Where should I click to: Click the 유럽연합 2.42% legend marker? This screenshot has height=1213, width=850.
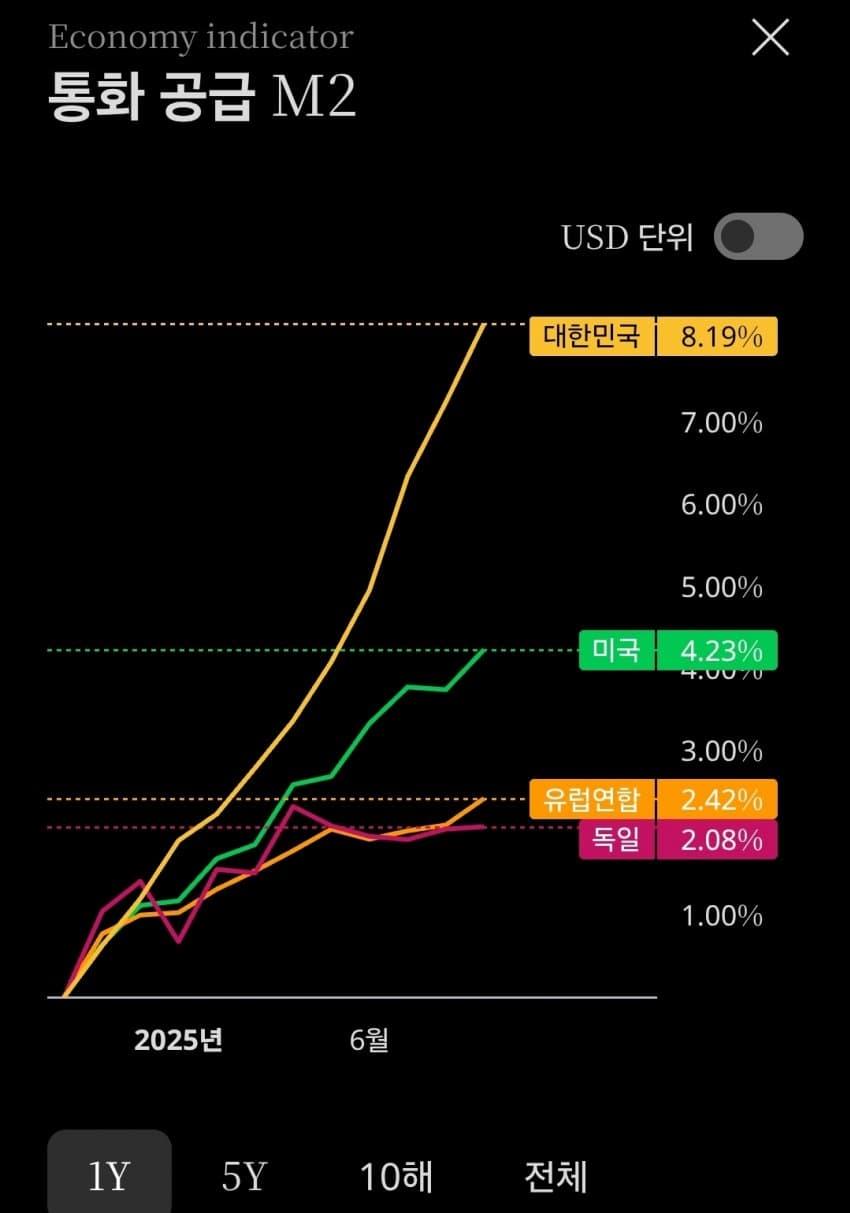pyautogui.click(x=652, y=799)
